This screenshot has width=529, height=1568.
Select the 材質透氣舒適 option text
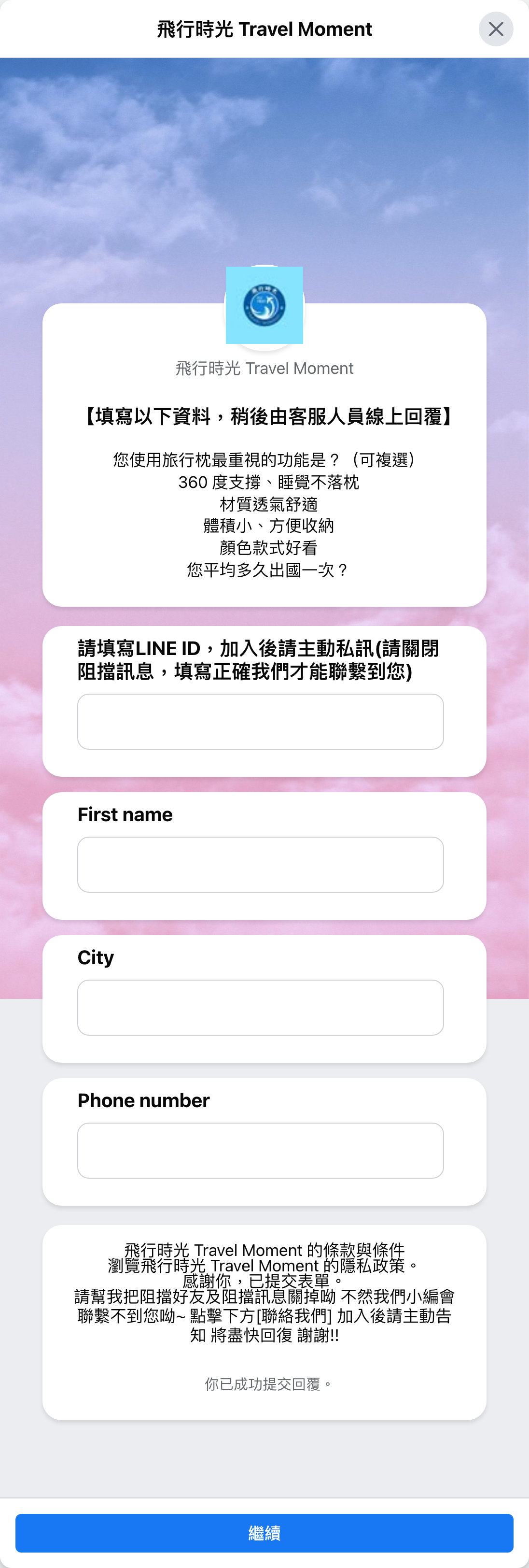click(264, 504)
